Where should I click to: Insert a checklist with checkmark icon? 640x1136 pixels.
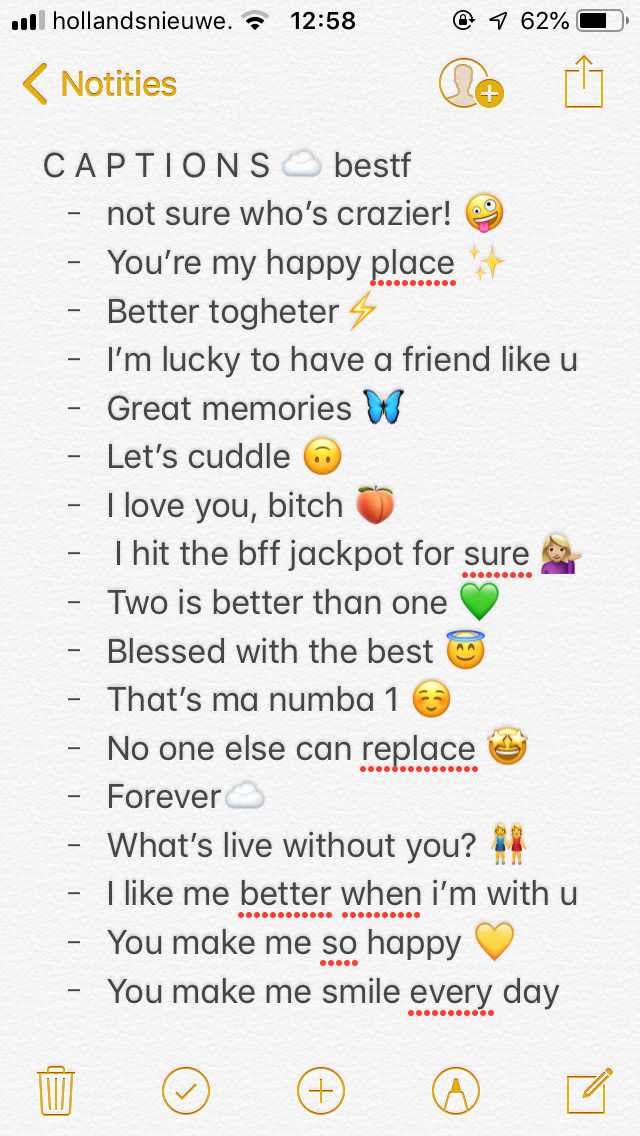tap(186, 1089)
